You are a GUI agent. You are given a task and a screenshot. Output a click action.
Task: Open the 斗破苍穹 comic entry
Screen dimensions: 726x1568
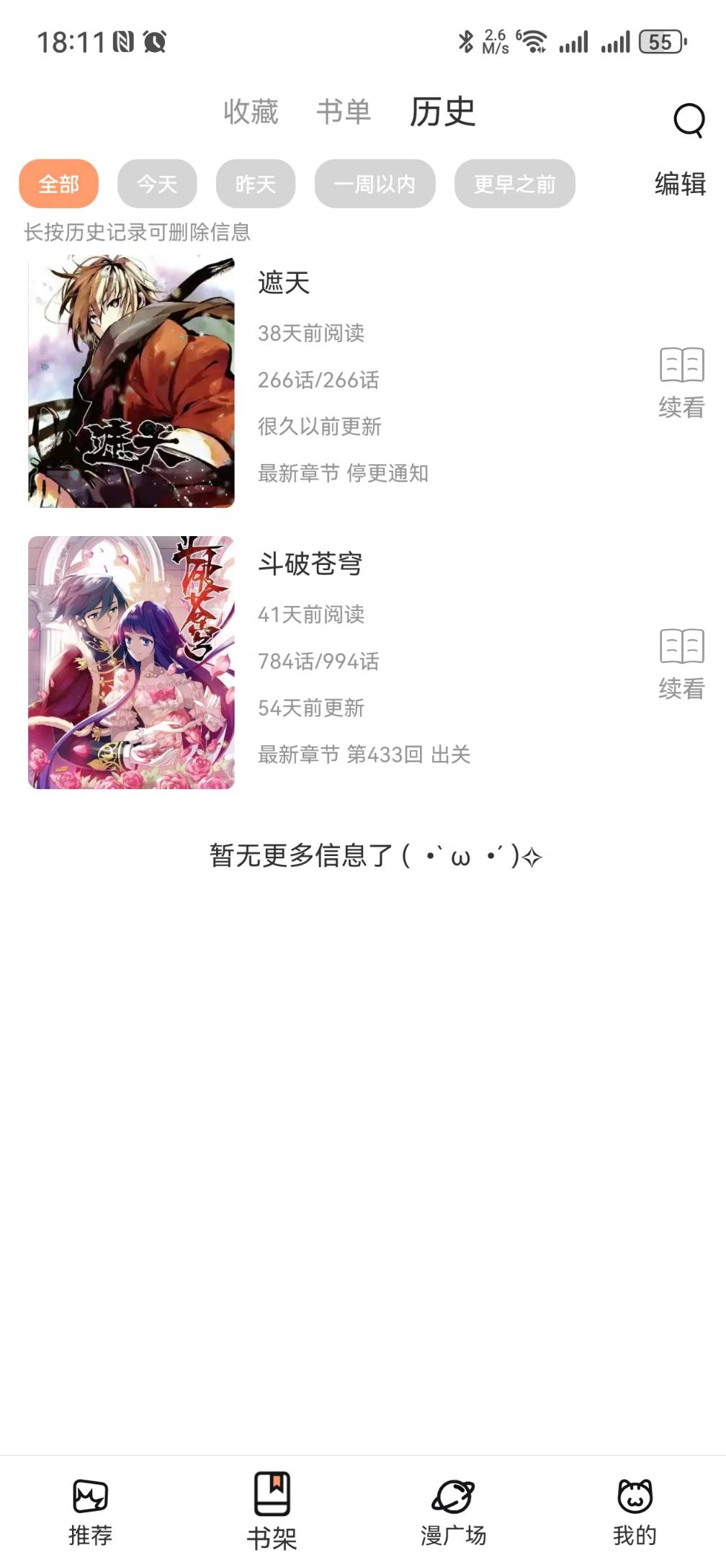331,662
